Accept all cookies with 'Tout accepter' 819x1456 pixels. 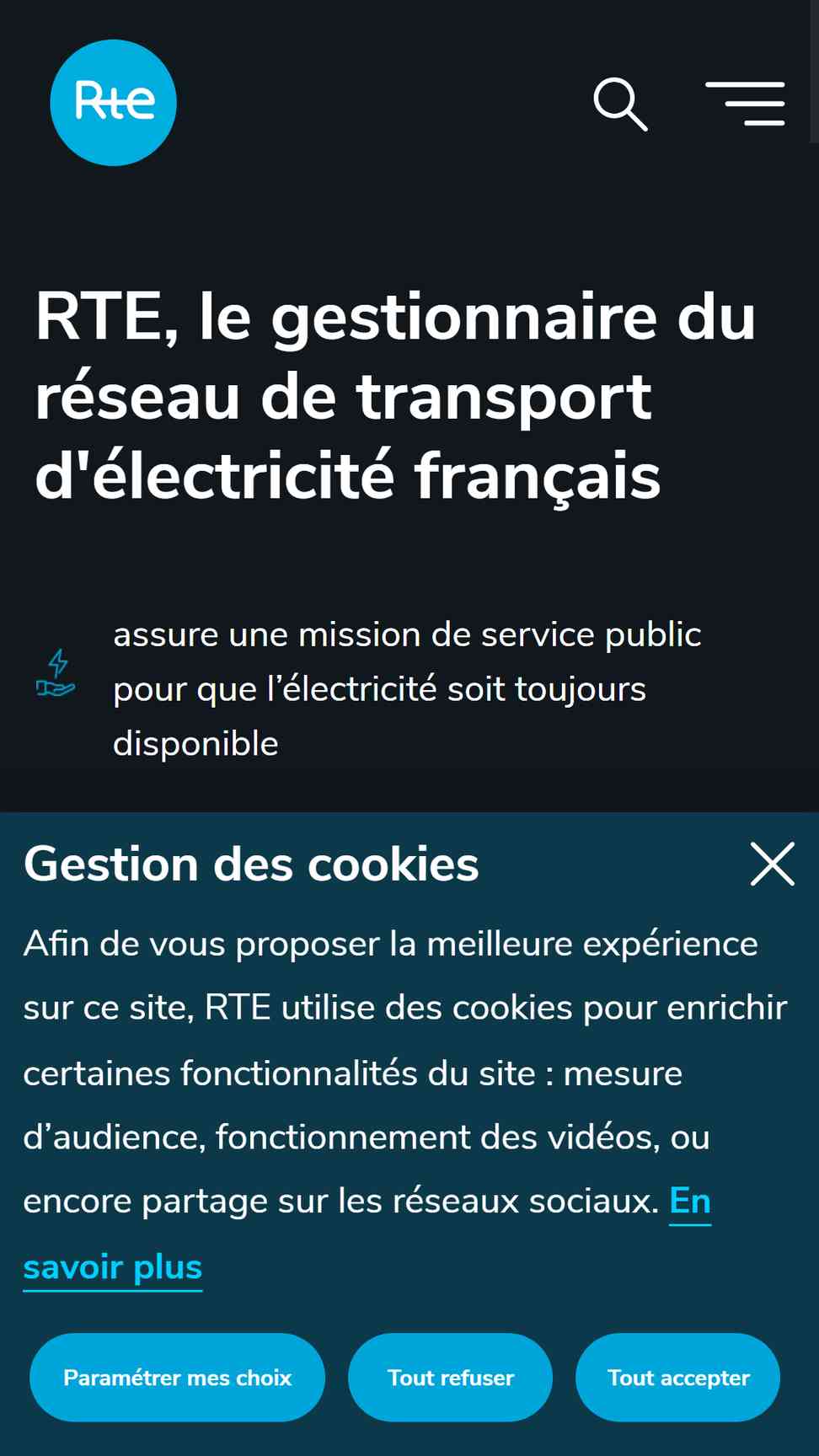[677, 1378]
